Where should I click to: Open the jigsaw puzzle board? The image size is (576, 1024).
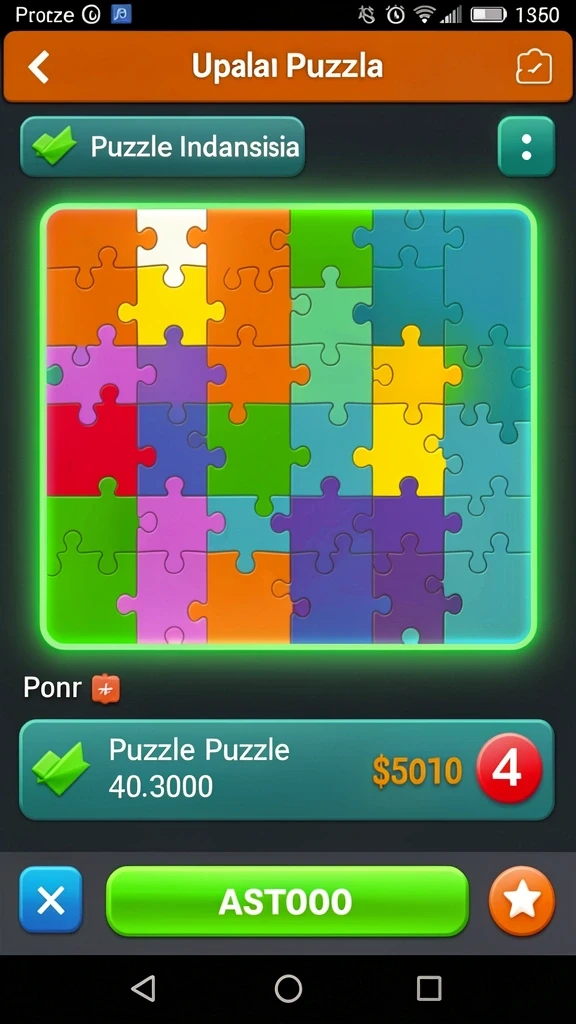click(288, 426)
